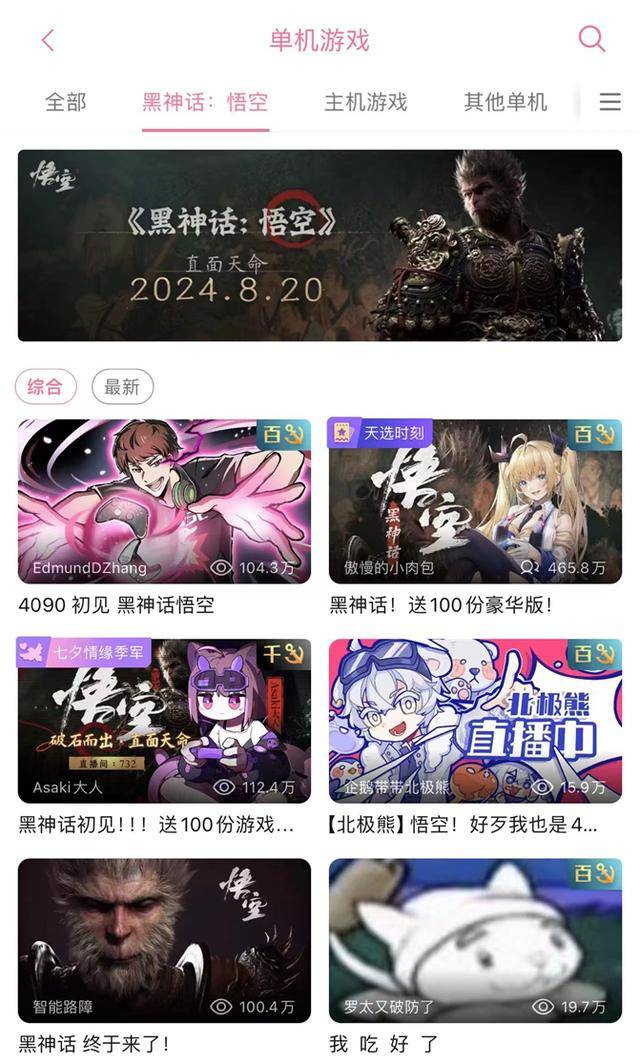Watch 智能路障's live stream
640x1063 pixels.
click(x=164, y=939)
